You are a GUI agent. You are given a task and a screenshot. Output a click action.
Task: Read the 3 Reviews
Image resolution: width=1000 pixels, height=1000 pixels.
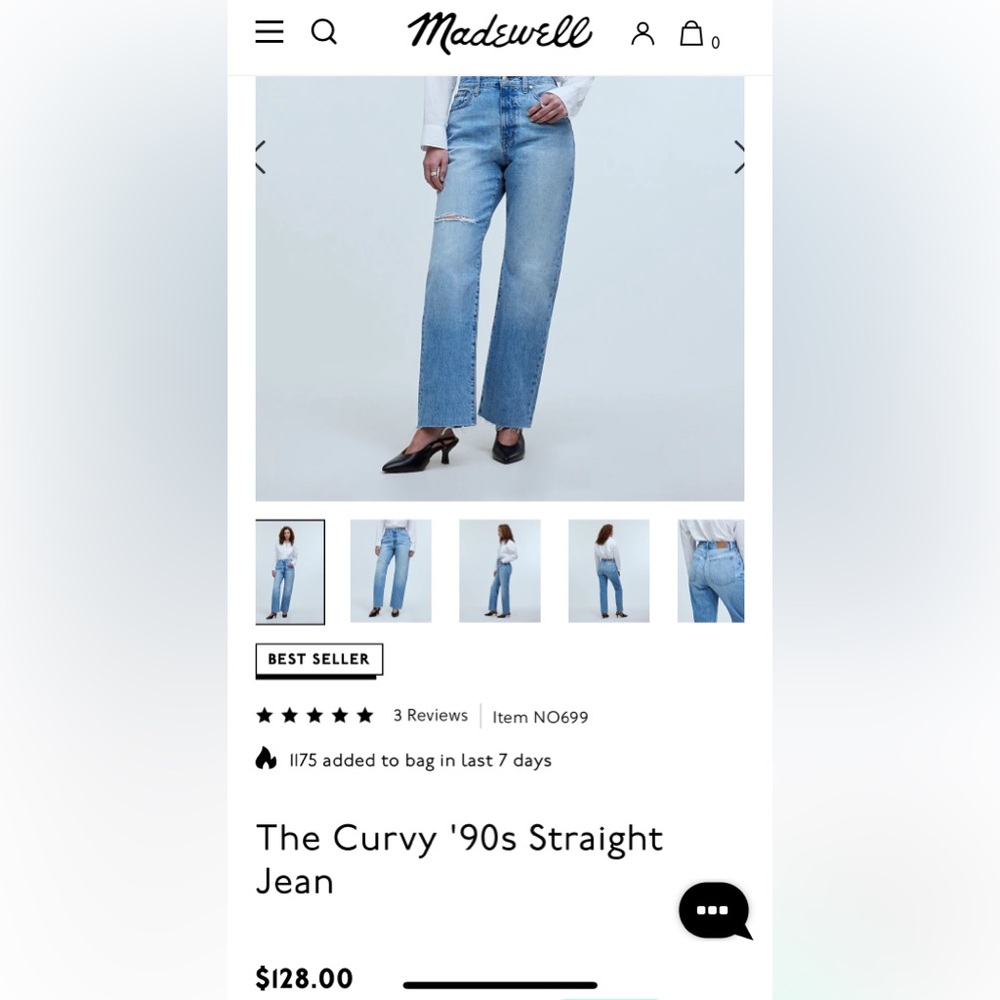click(x=430, y=716)
